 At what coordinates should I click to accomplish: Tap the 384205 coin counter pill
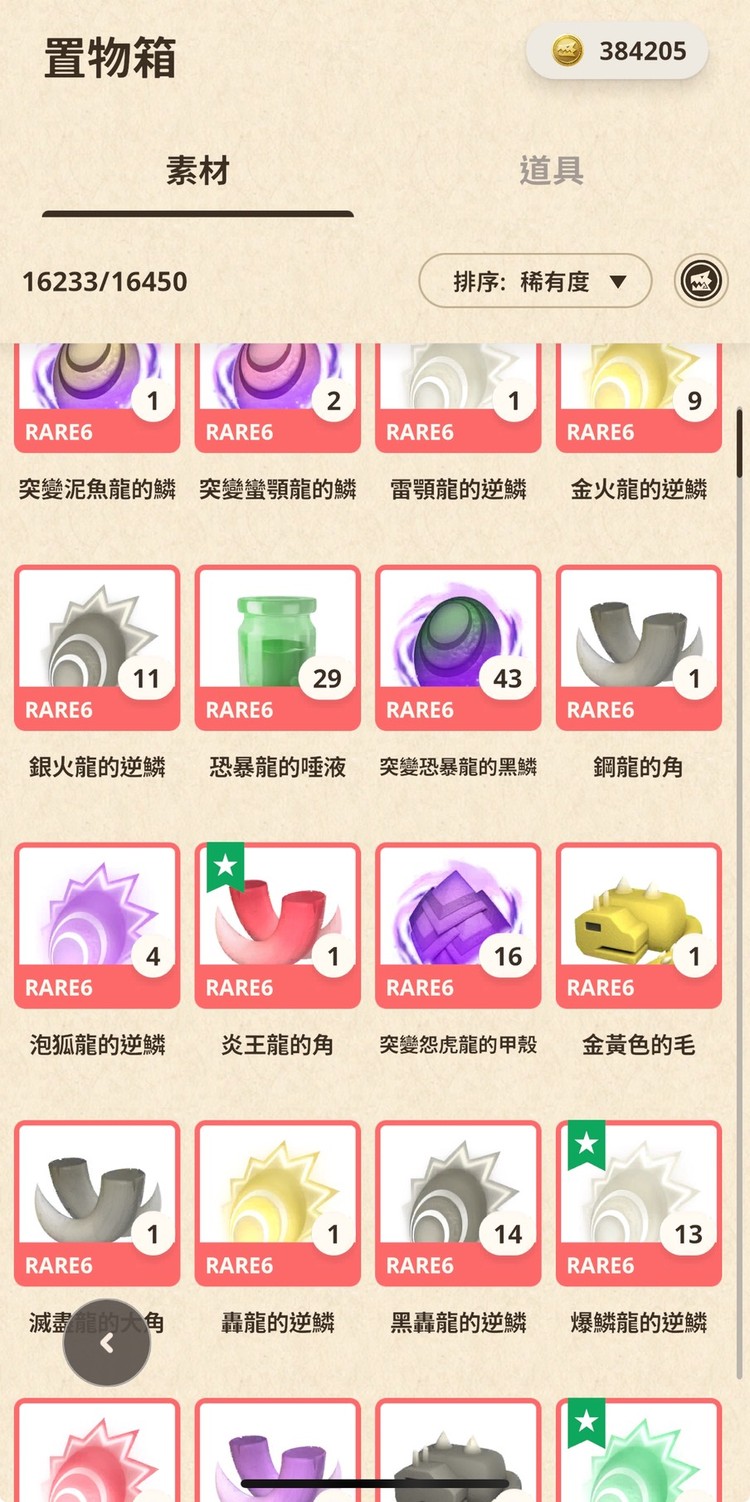pos(616,50)
